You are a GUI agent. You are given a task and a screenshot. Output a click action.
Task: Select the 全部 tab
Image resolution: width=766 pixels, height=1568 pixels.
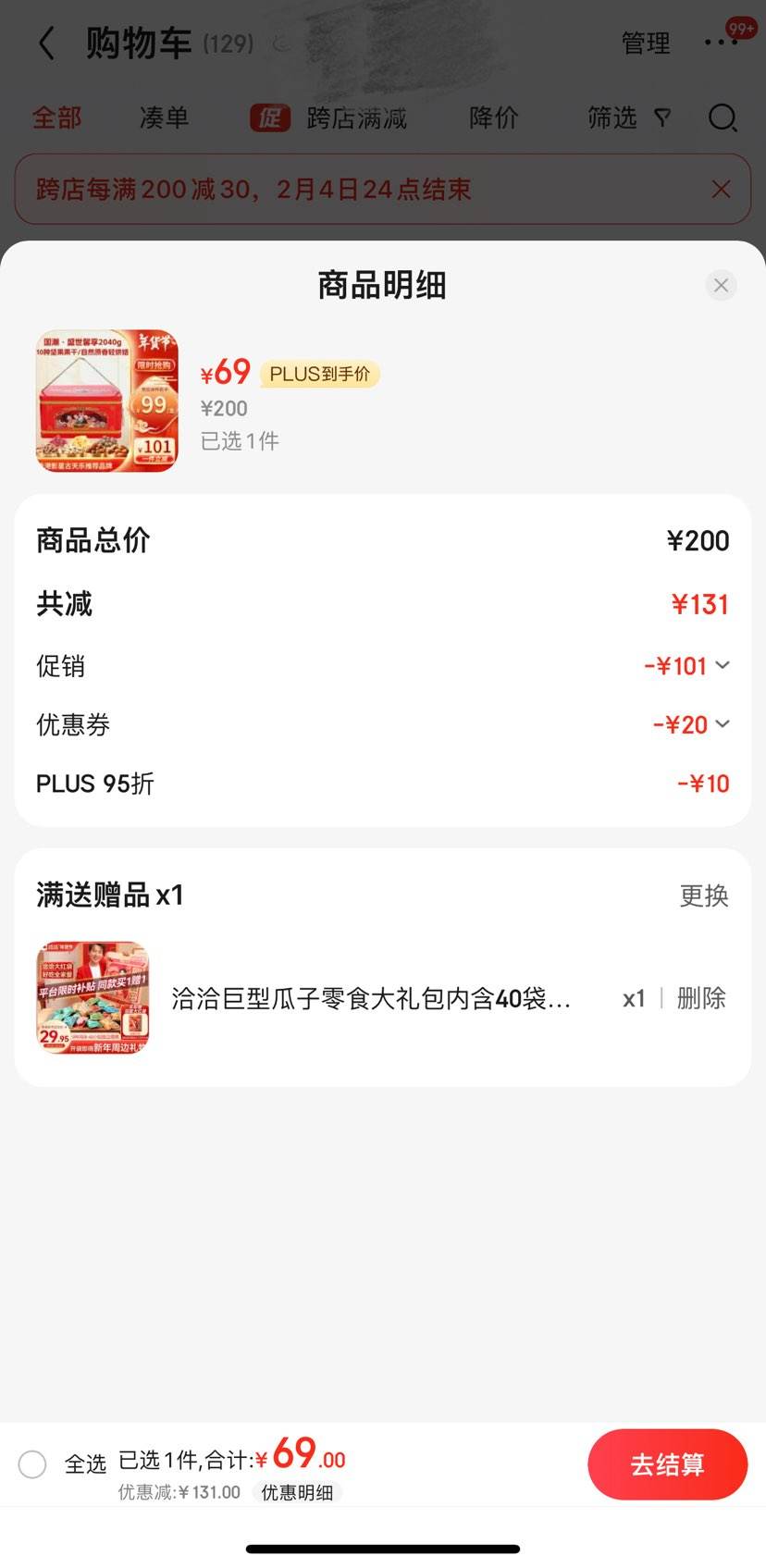pyautogui.click(x=57, y=117)
